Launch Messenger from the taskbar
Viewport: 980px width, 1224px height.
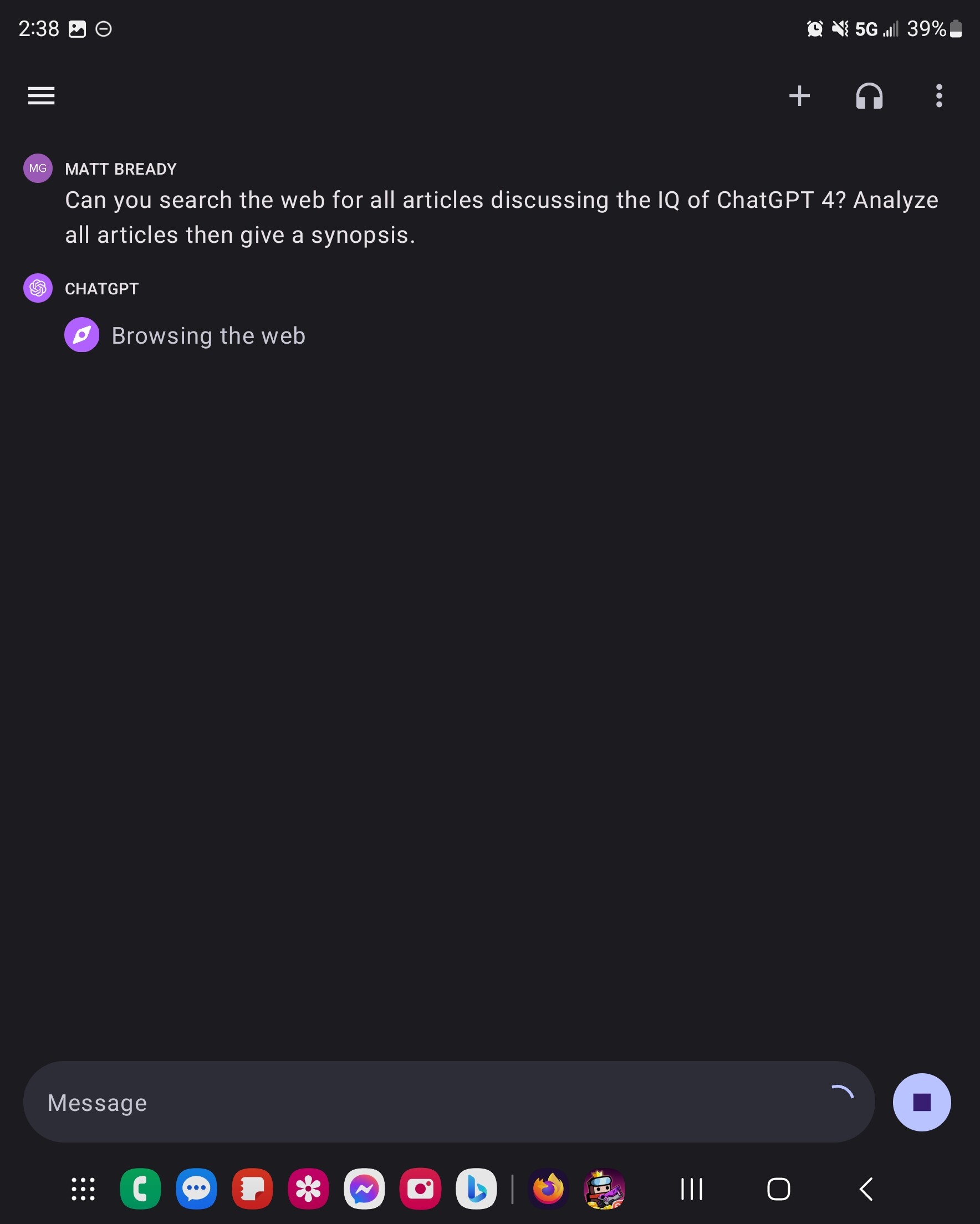[x=364, y=1189]
